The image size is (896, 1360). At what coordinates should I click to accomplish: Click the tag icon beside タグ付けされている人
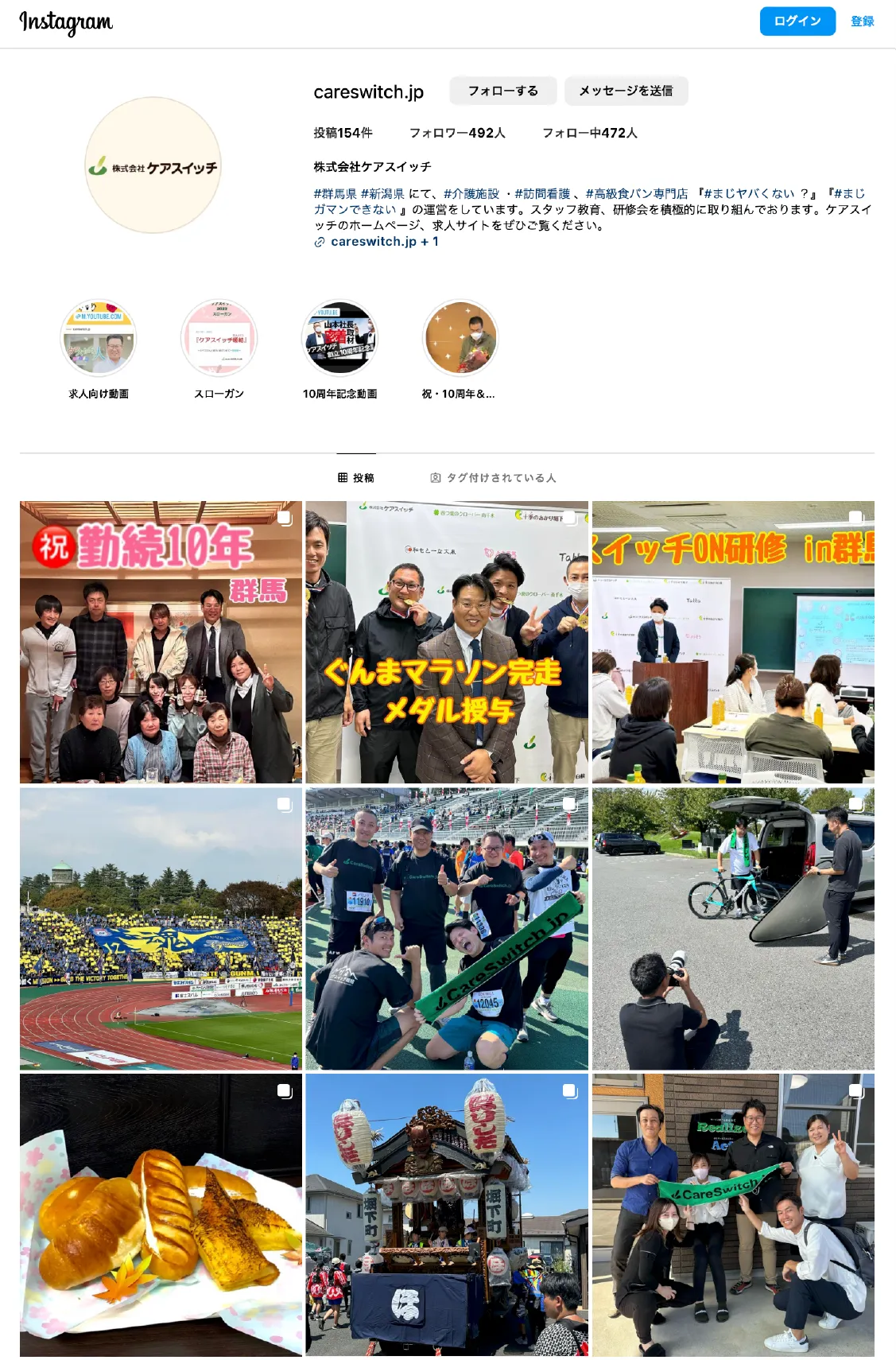click(436, 478)
